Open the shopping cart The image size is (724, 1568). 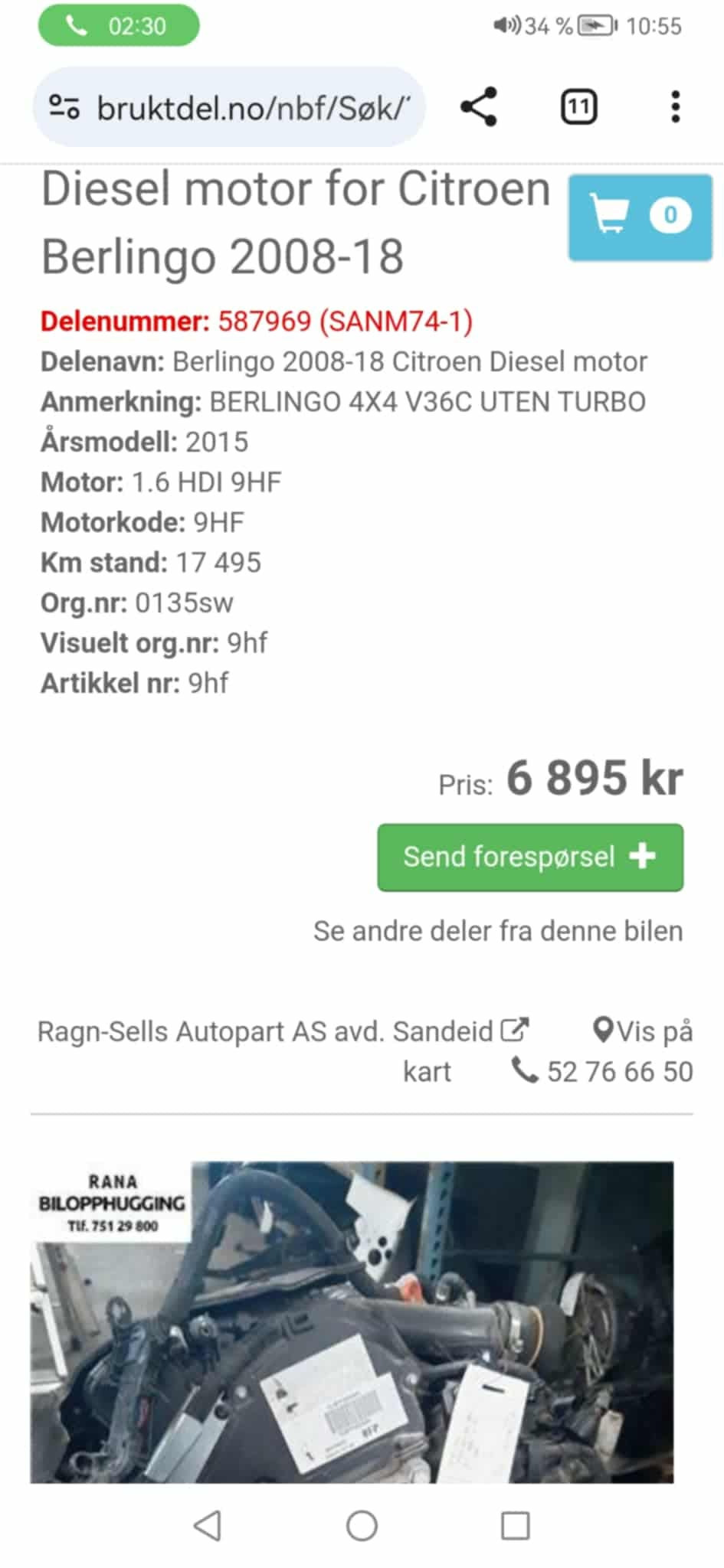[x=640, y=217]
